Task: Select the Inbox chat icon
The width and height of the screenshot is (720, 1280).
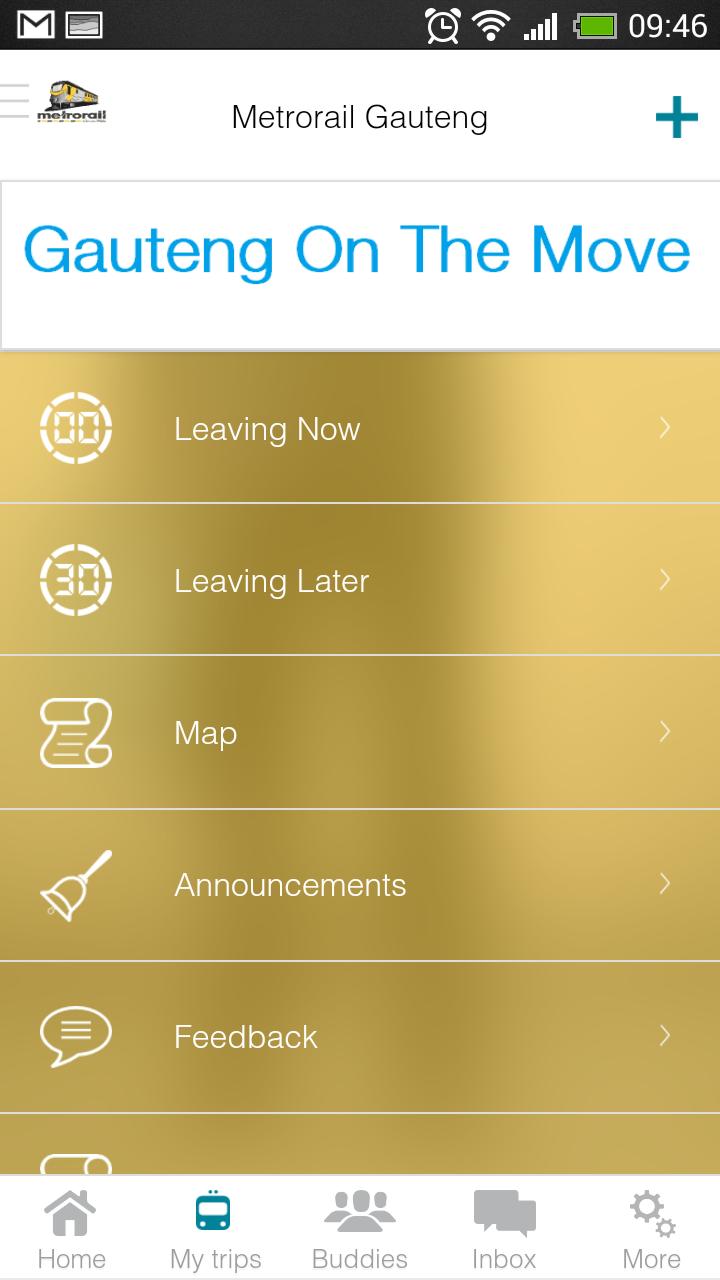Action: point(504,1210)
